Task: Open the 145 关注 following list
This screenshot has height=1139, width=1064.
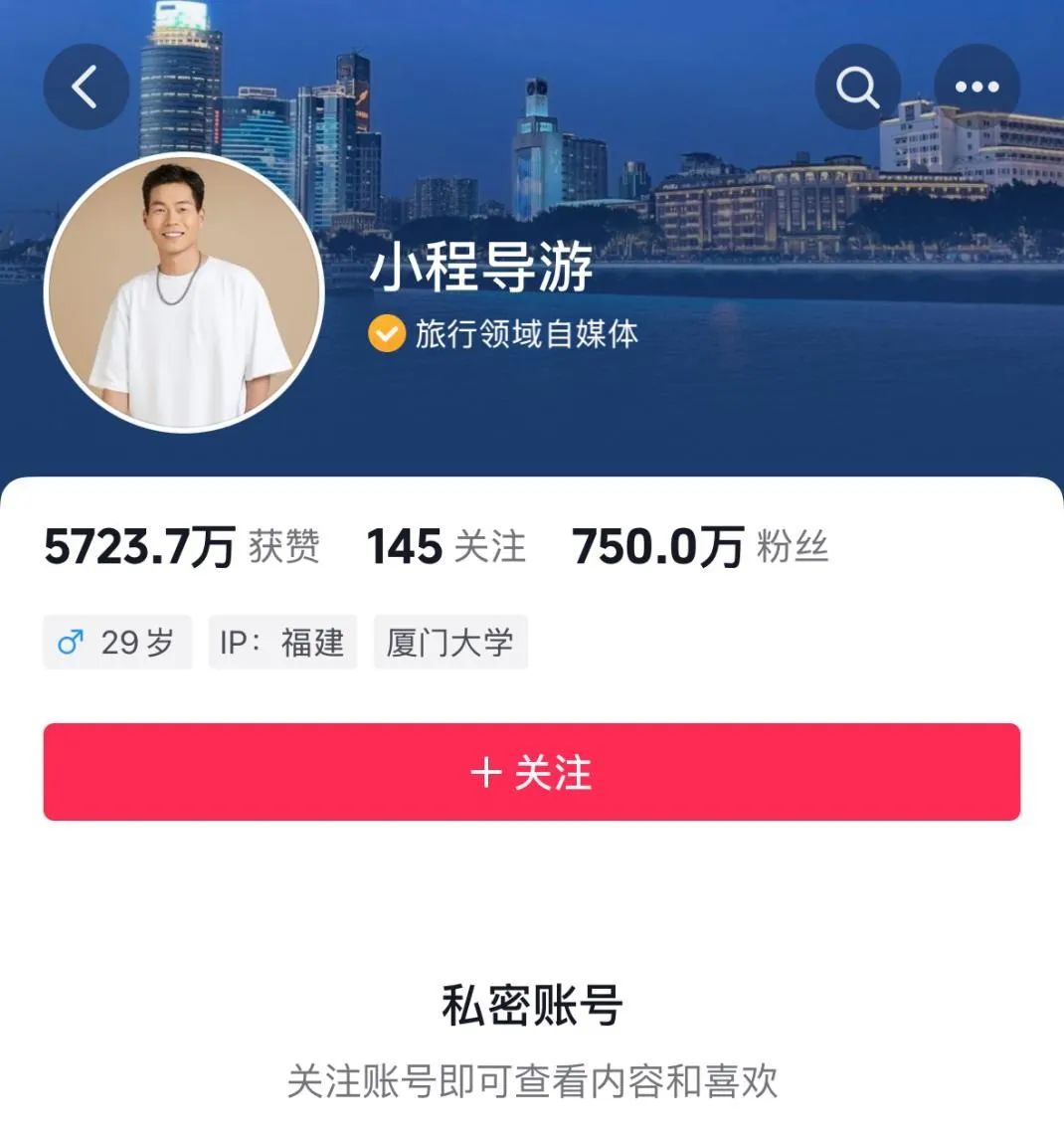Action: [445, 547]
